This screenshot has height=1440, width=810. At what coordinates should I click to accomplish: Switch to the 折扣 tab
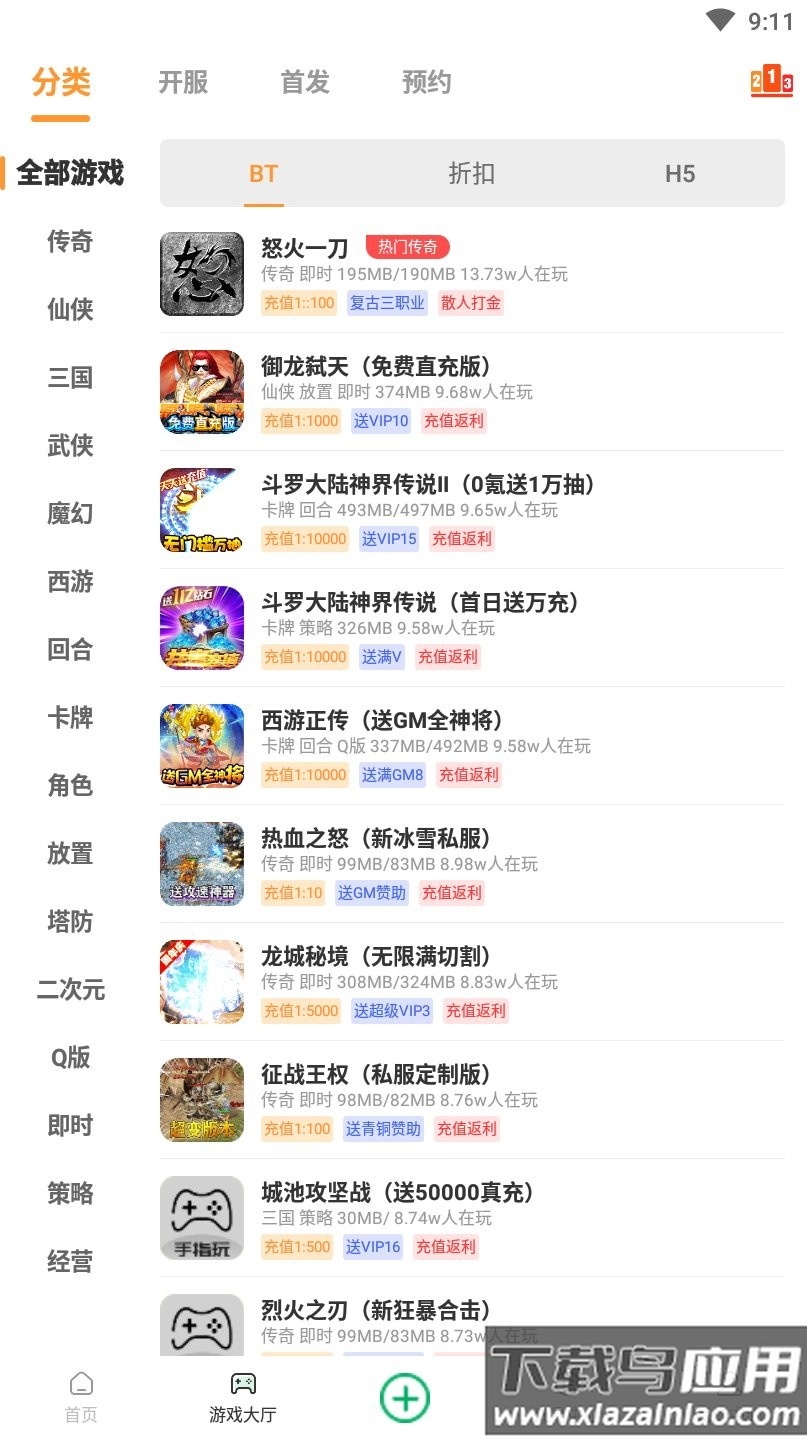point(472,173)
